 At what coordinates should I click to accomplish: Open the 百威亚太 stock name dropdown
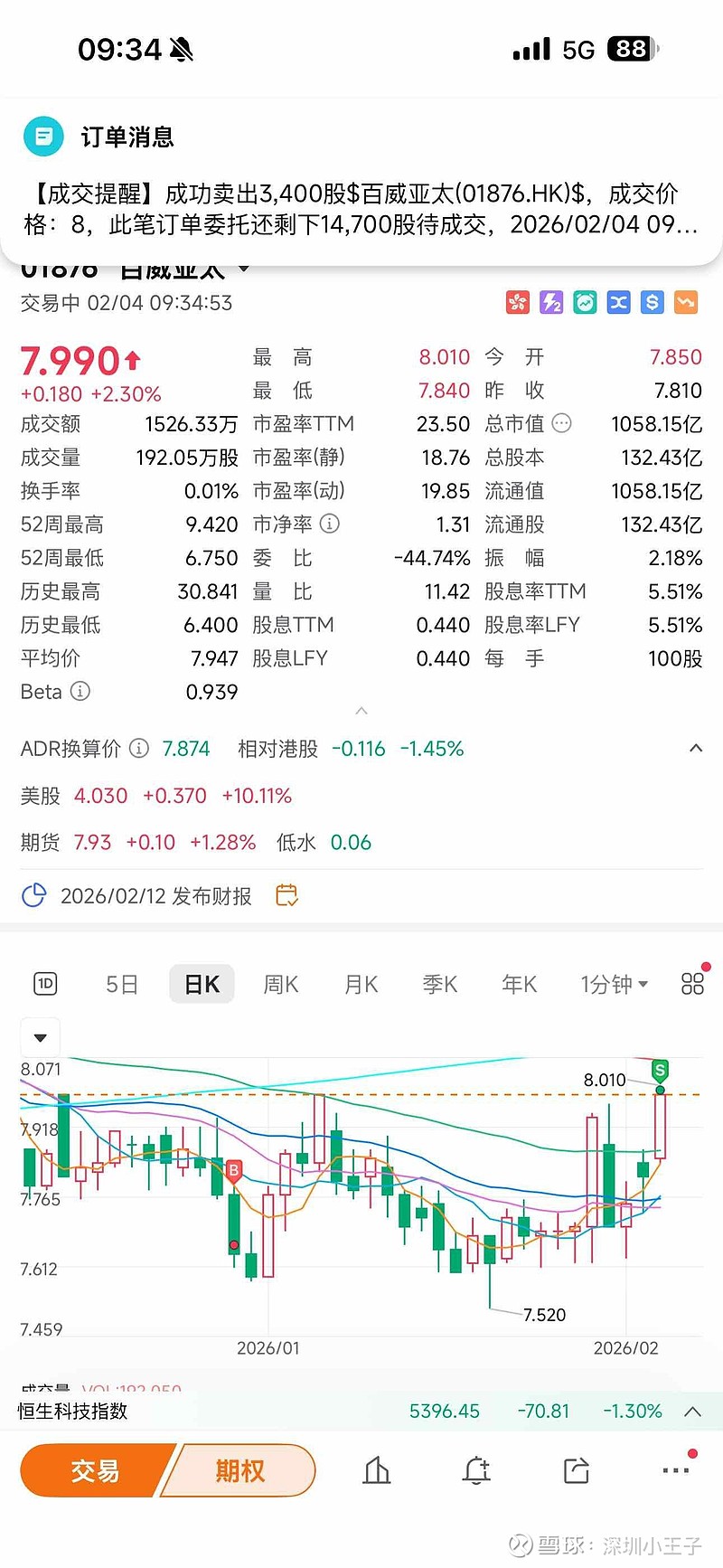[x=244, y=268]
